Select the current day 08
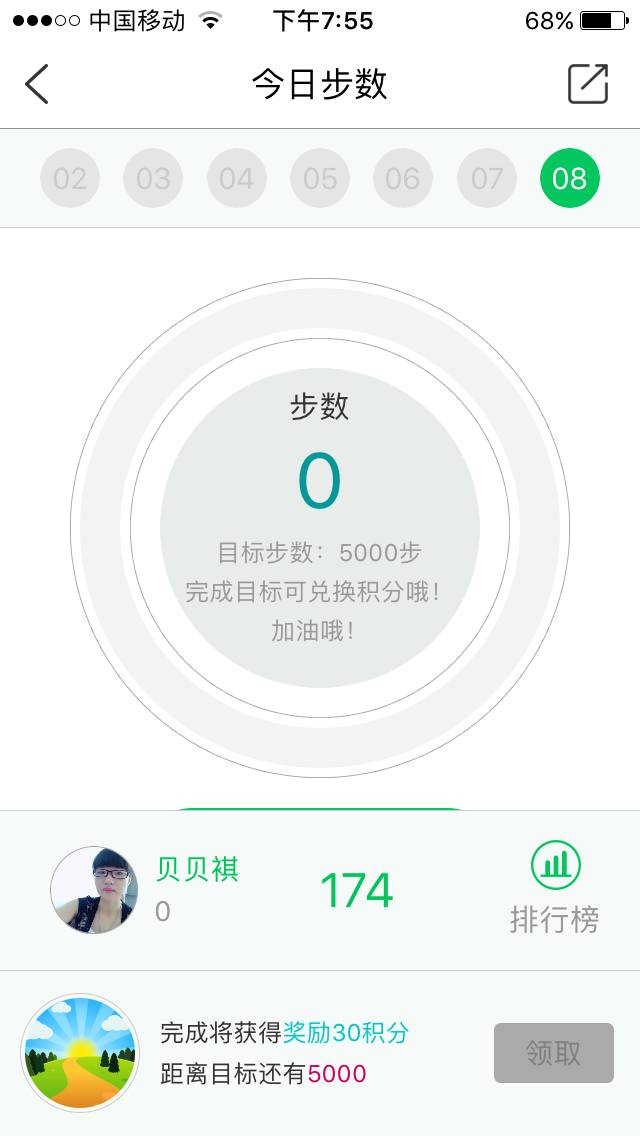This screenshot has width=640, height=1136. pos(569,179)
